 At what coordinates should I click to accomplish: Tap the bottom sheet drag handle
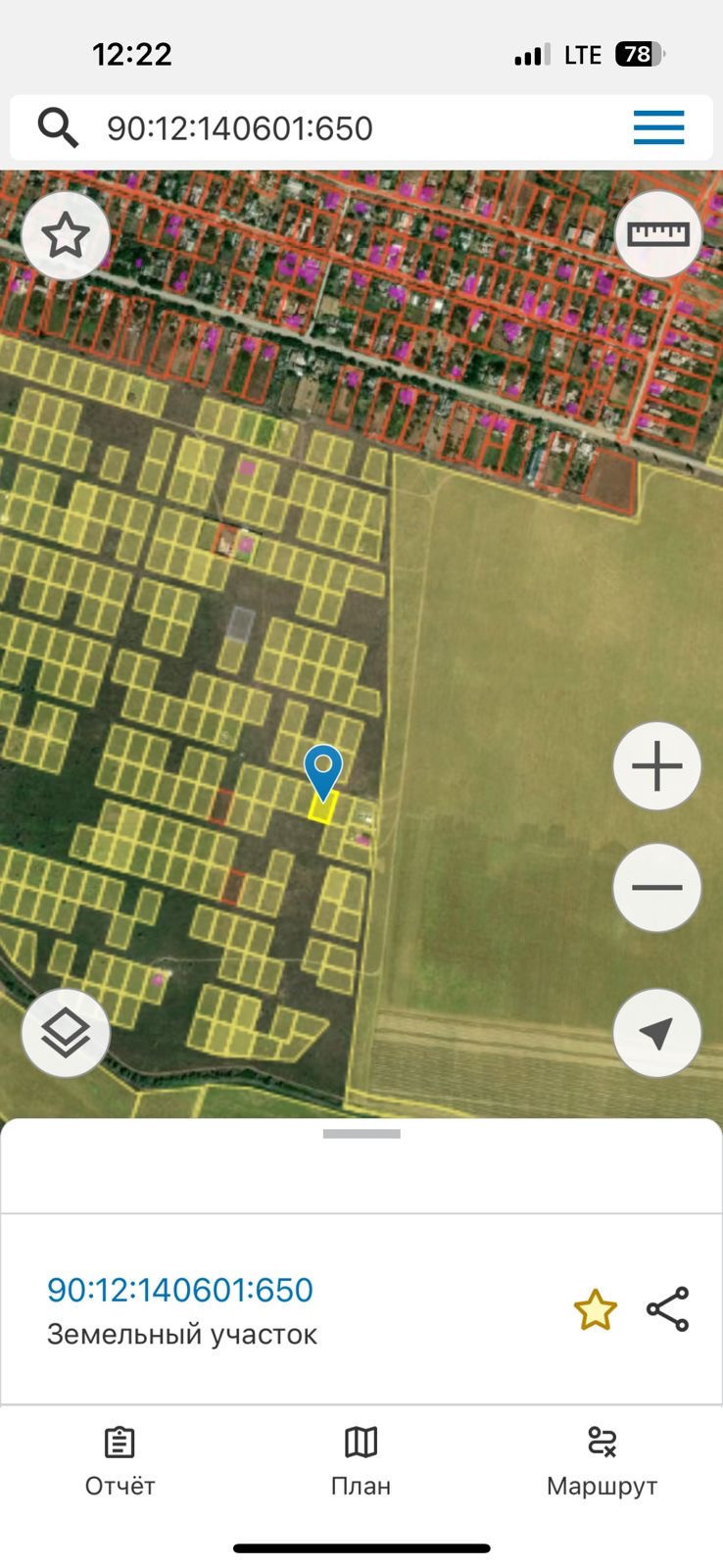pyautogui.click(x=361, y=1134)
